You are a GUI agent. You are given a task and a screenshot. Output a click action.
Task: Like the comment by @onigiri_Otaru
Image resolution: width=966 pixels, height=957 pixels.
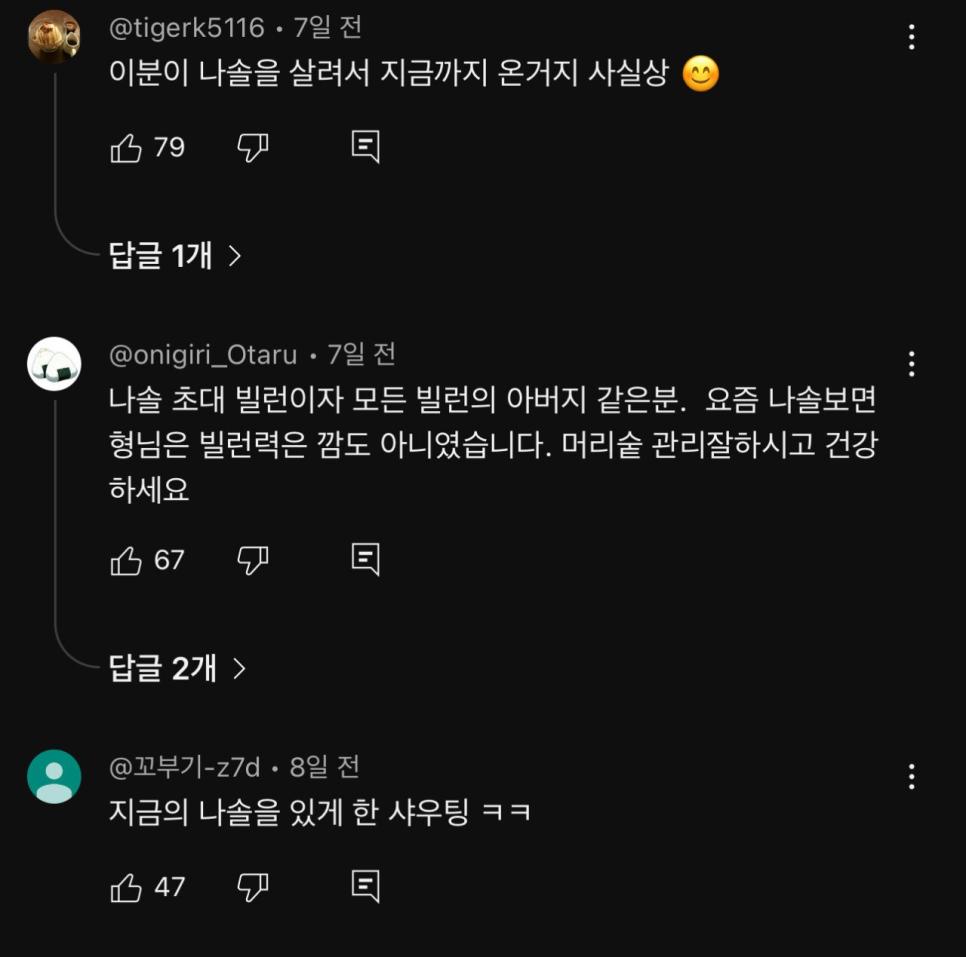coord(126,561)
